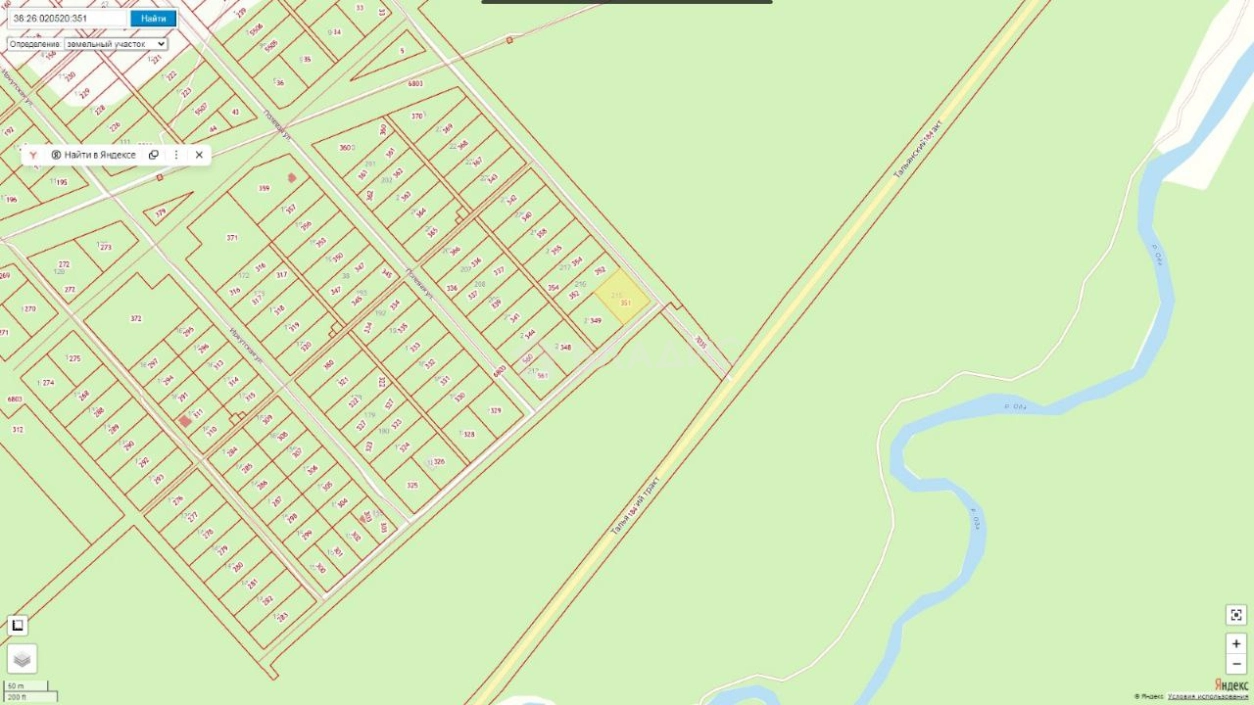Select Найти в Яндексе in the popup
Viewport: 1254px width, 705px height.
point(93,155)
